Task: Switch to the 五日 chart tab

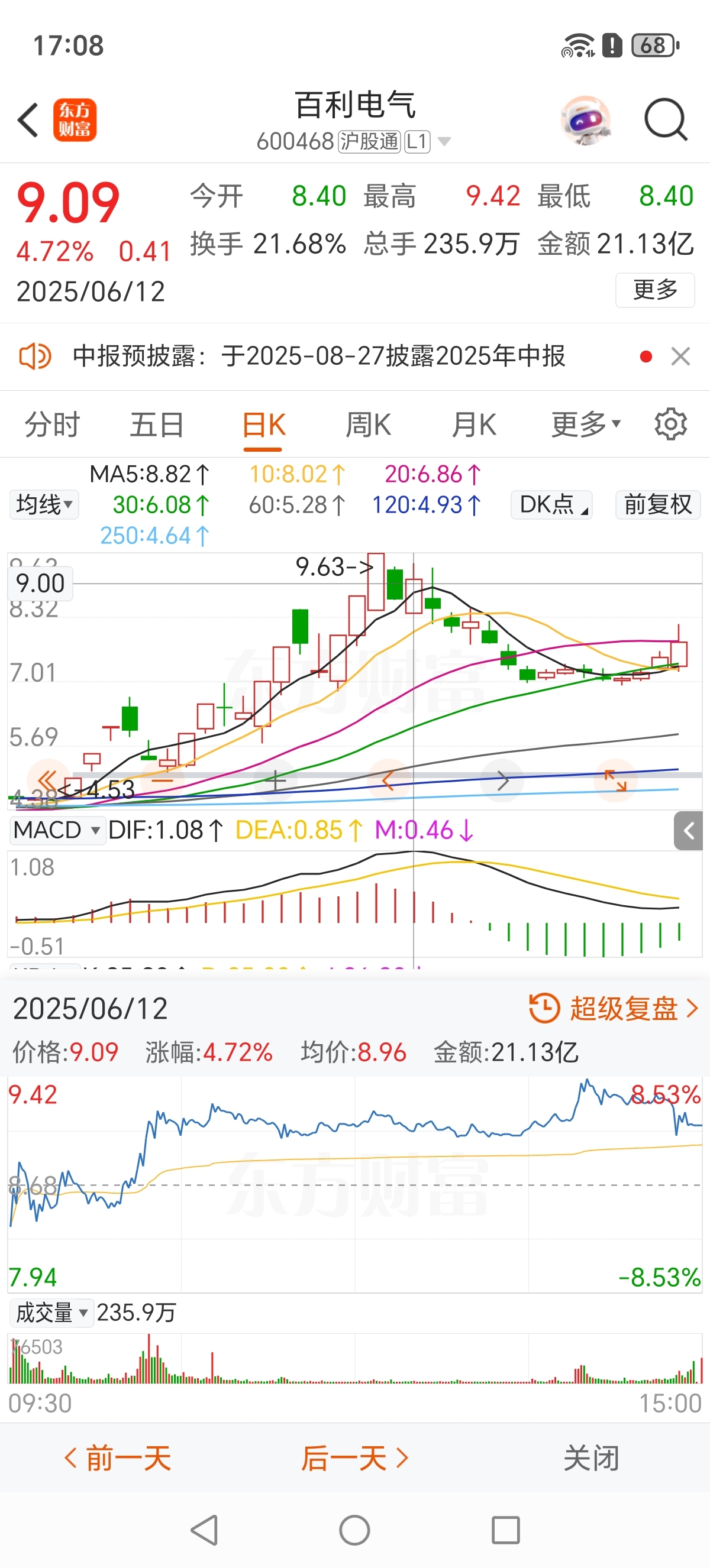Action: pyautogui.click(x=156, y=425)
